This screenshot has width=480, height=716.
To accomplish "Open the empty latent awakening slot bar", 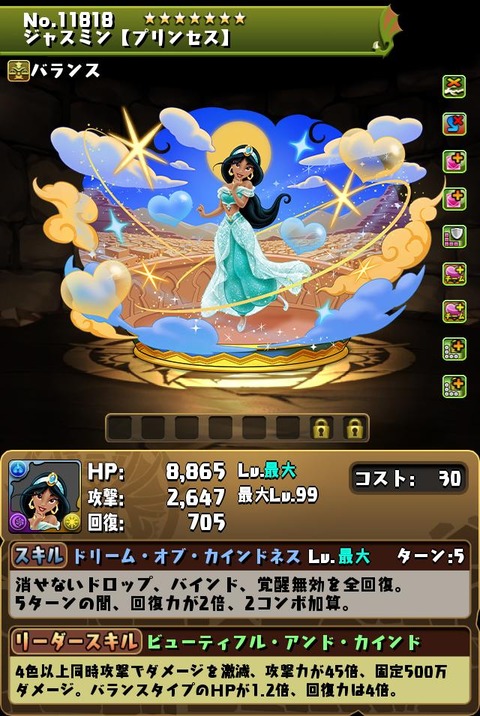I will pyautogui.click(x=237, y=427).
